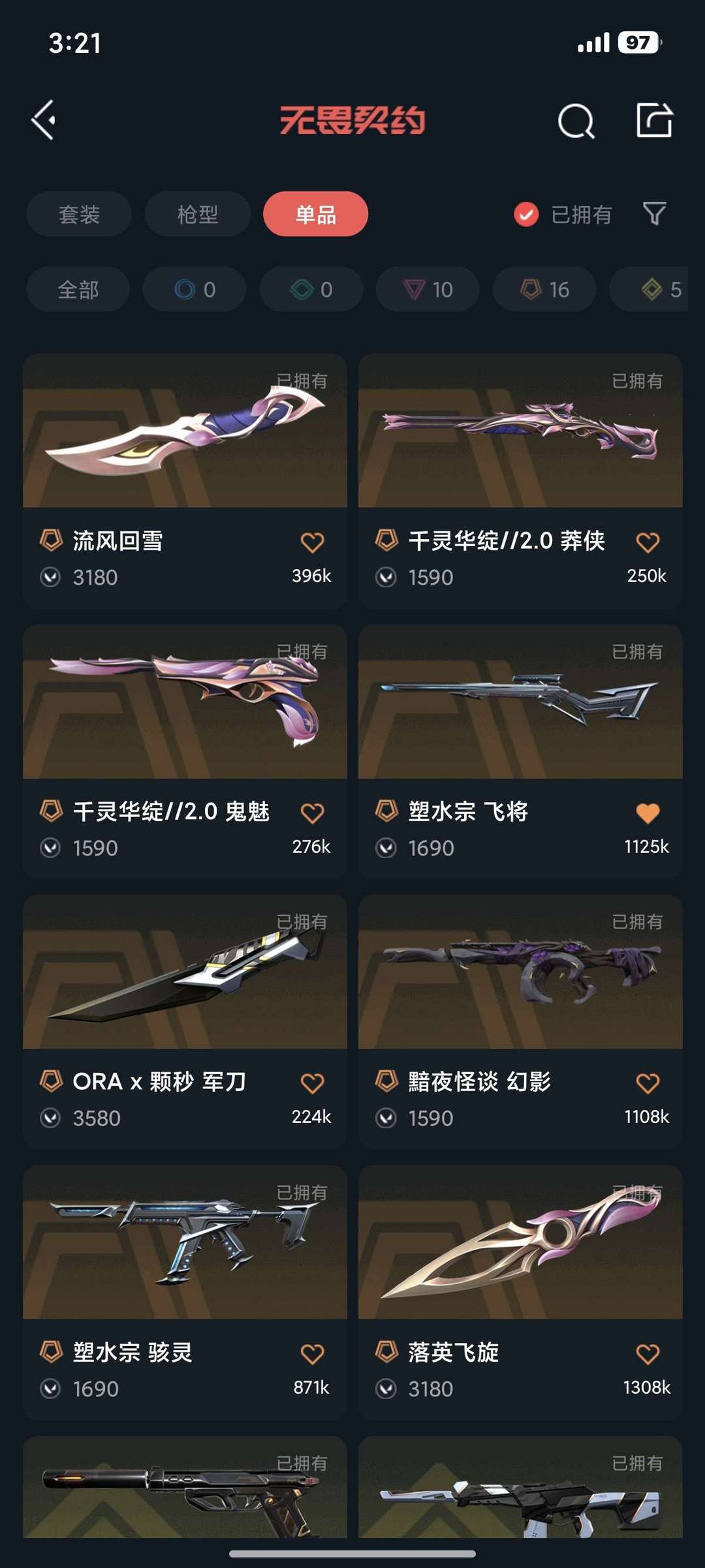This screenshot has height=1568, width=705.
Task: Open the search icon
Action: coord(576,121)
